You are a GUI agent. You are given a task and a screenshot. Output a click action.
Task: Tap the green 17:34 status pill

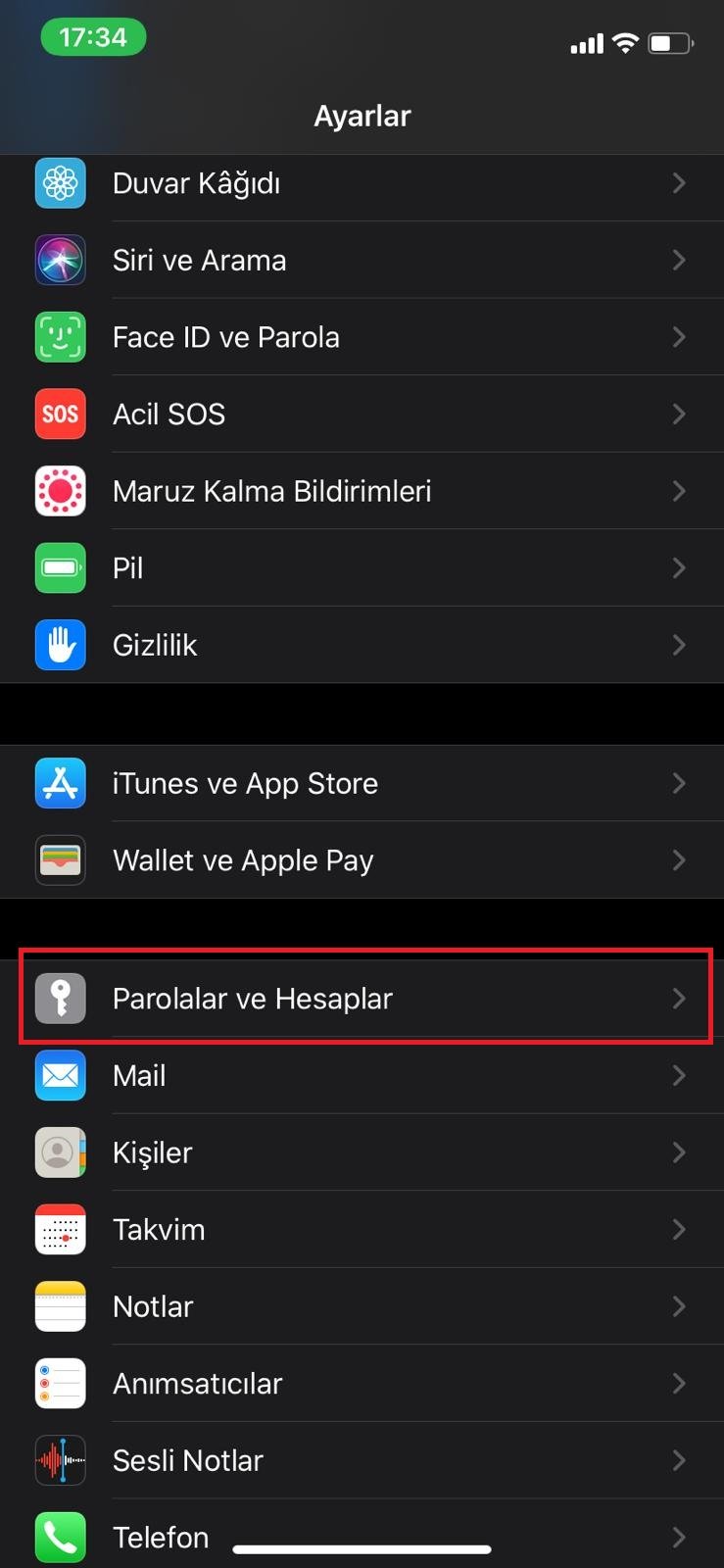click(x=93, y=37)
